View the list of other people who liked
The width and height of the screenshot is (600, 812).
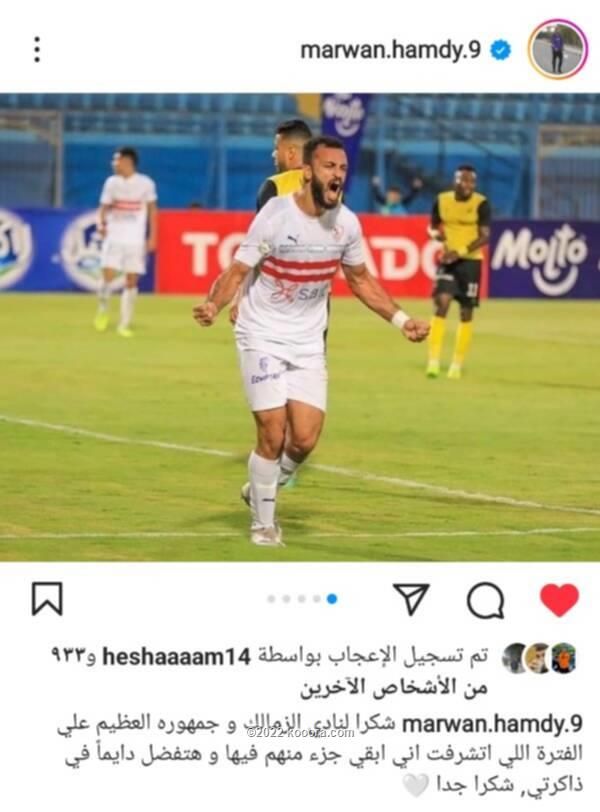[380, 687]
